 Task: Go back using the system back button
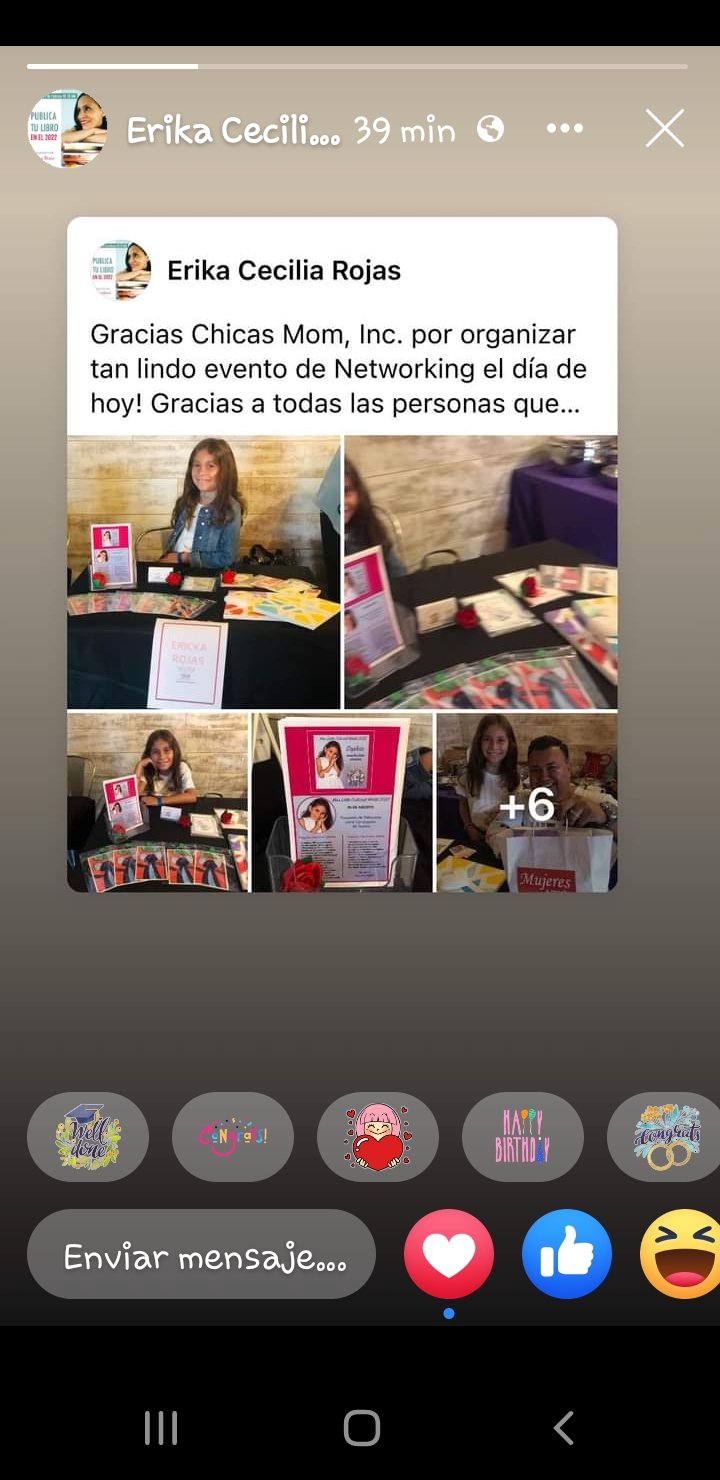(x=563, y=1428)
